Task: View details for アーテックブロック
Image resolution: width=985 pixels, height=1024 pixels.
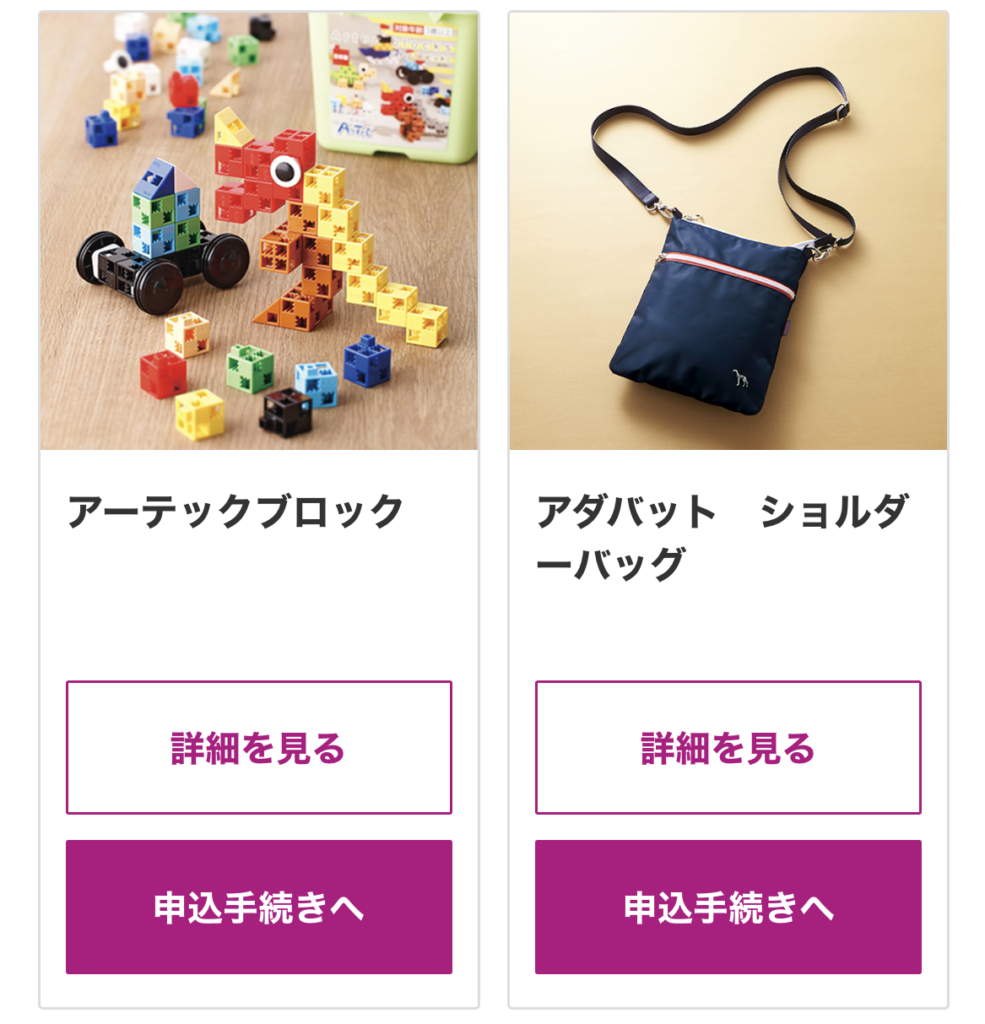Action: click(x=258, y=747)
